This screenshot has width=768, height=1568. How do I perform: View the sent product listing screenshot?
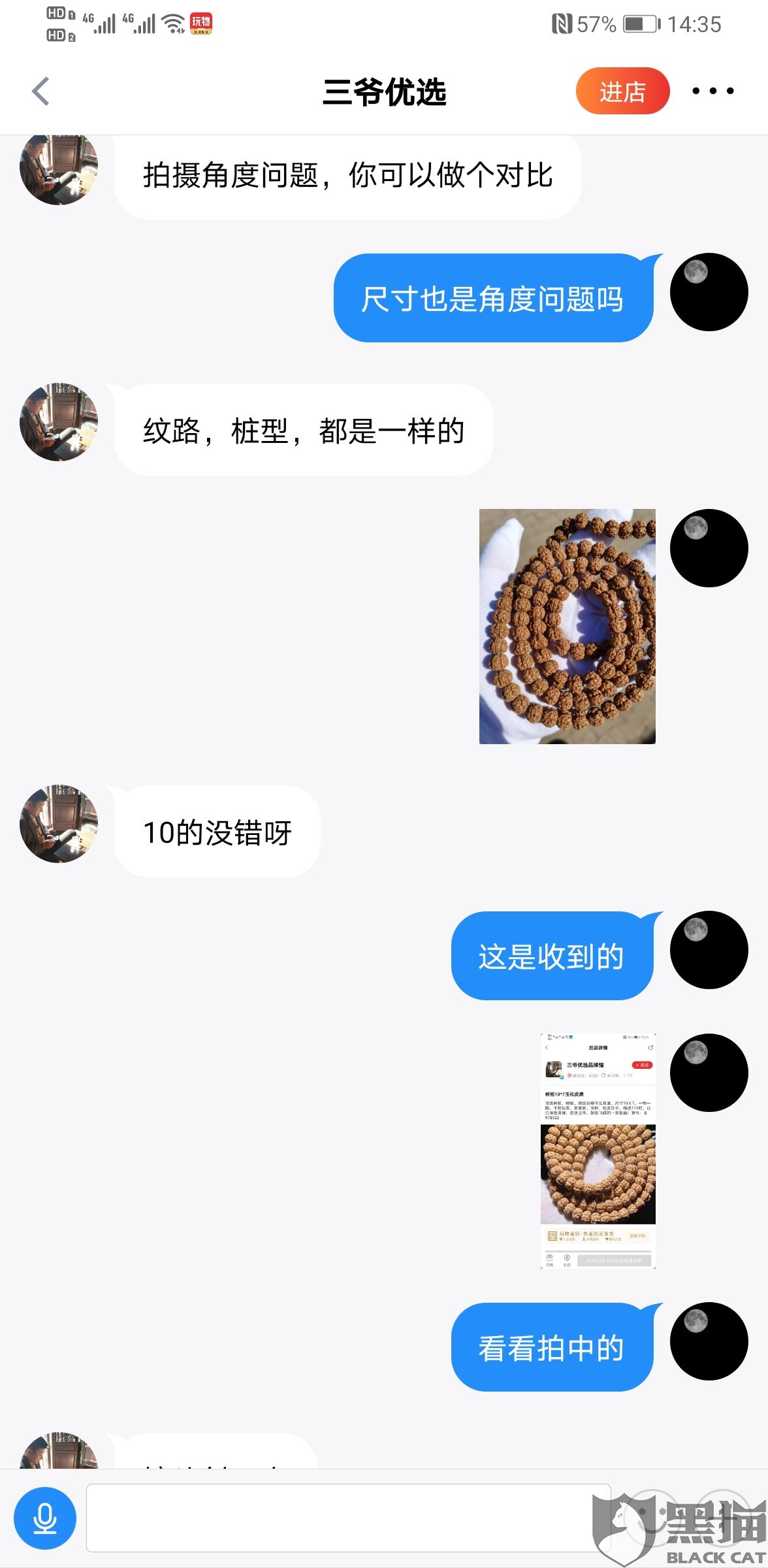coord(598,1151)
